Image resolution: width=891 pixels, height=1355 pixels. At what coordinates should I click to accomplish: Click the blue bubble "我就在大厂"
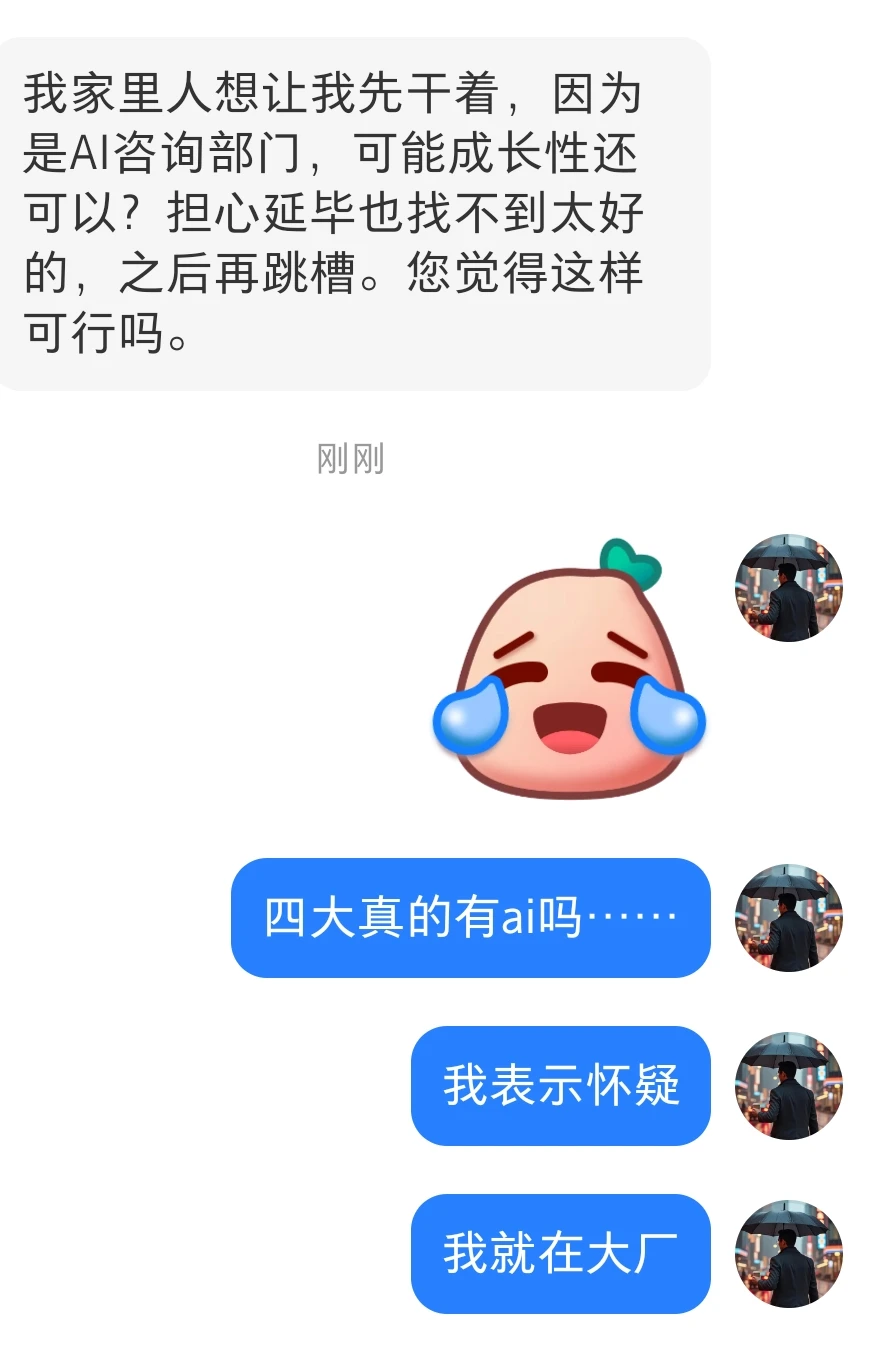tap(560, 1254)
